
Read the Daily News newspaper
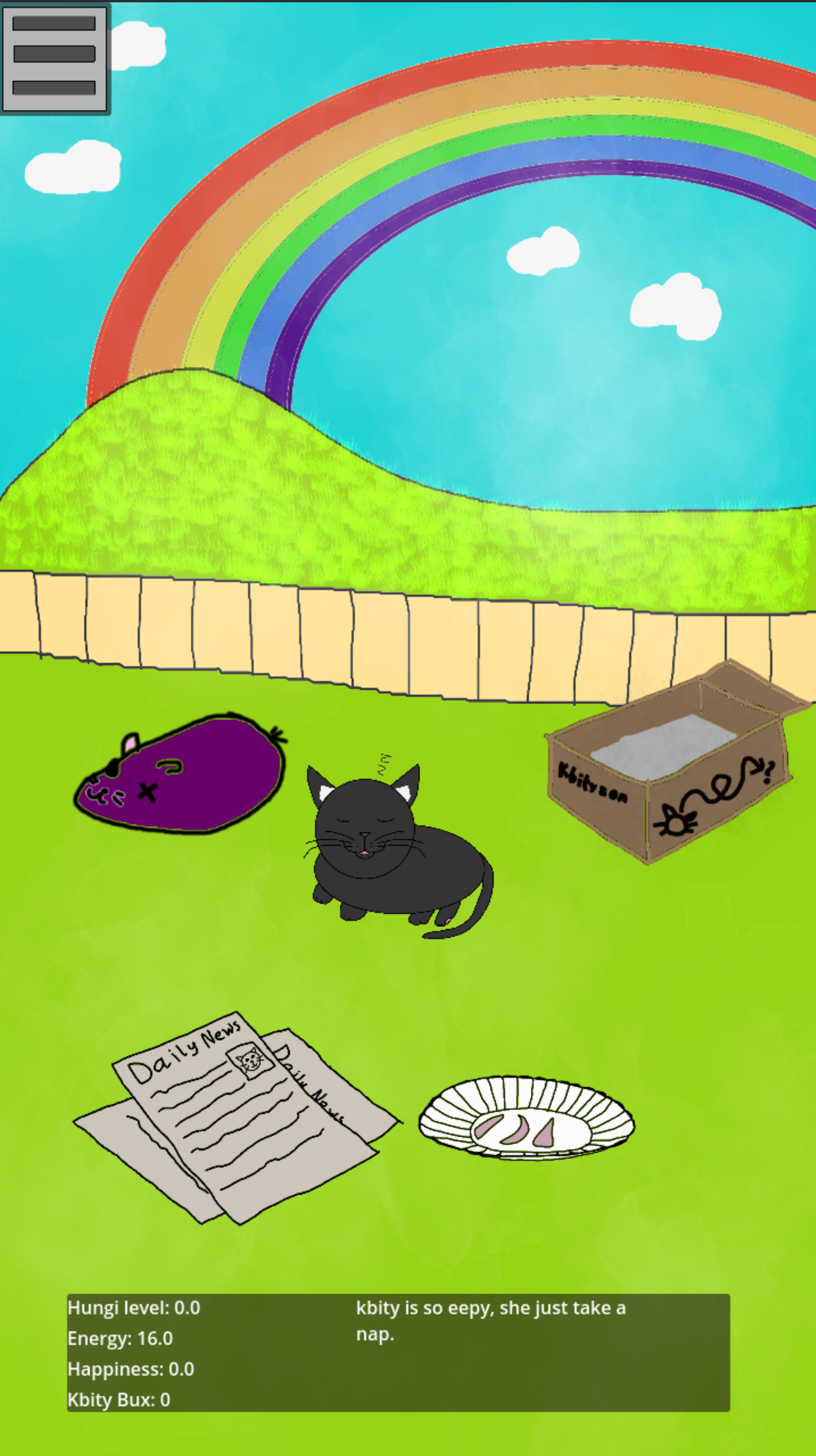(x=237, y=1118)
